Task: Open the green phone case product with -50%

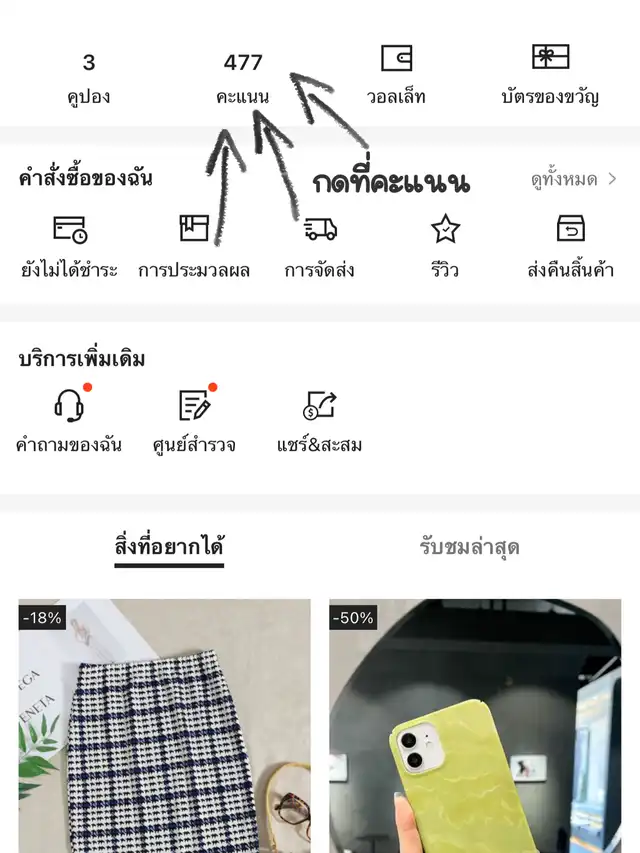Action: pyautogui.click(x=475, y=725)
